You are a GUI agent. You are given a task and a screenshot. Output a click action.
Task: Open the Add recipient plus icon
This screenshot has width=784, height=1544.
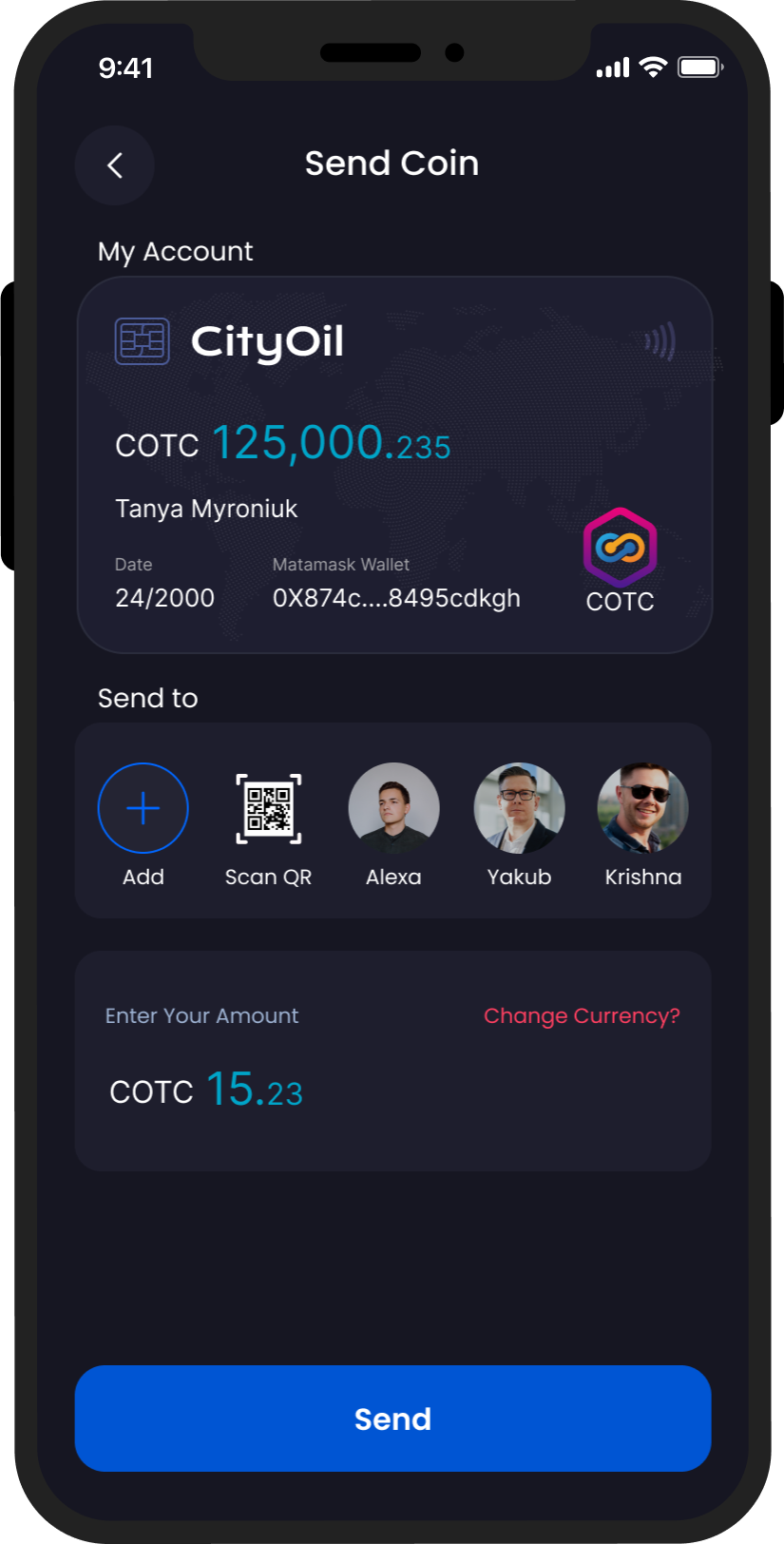[143, 807]
